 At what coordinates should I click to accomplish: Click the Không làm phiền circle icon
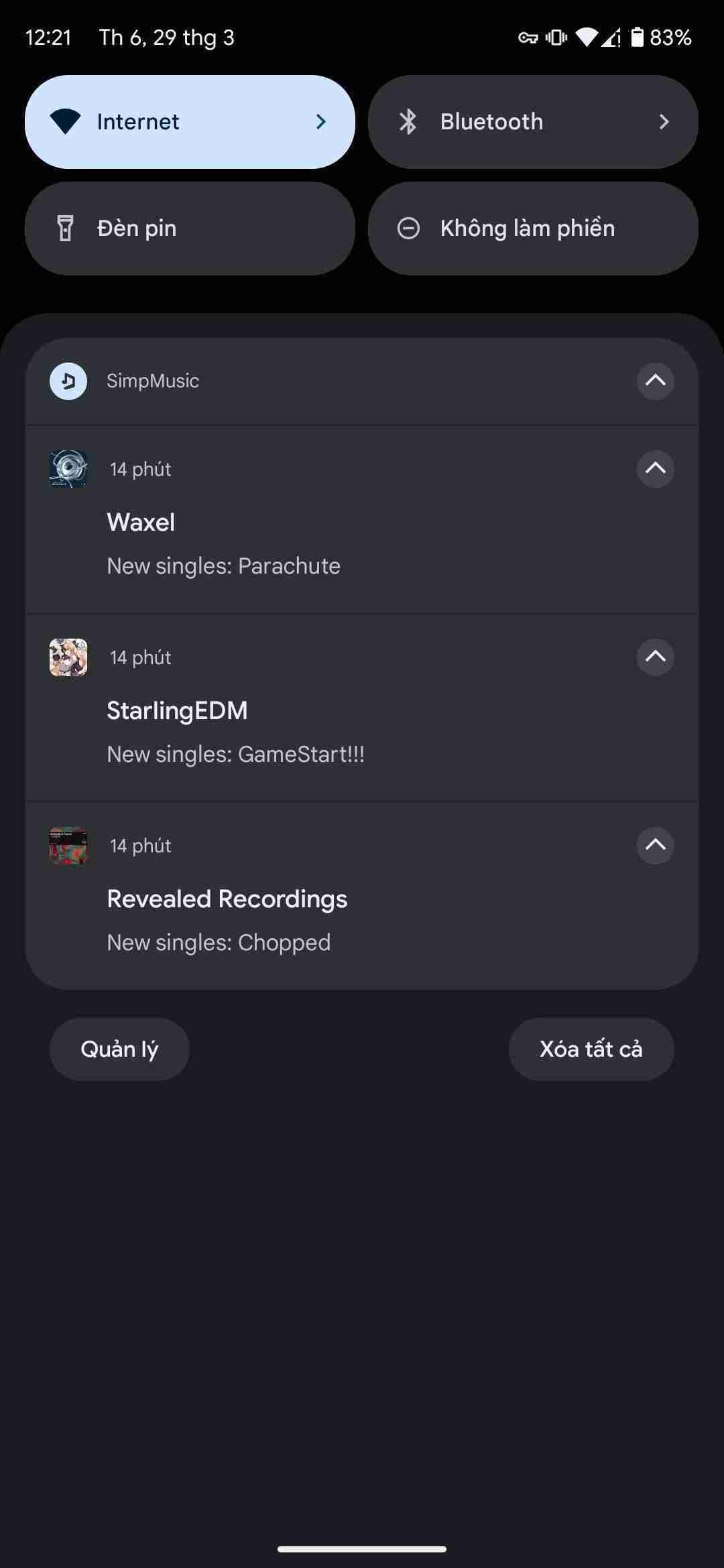[408, 228]
